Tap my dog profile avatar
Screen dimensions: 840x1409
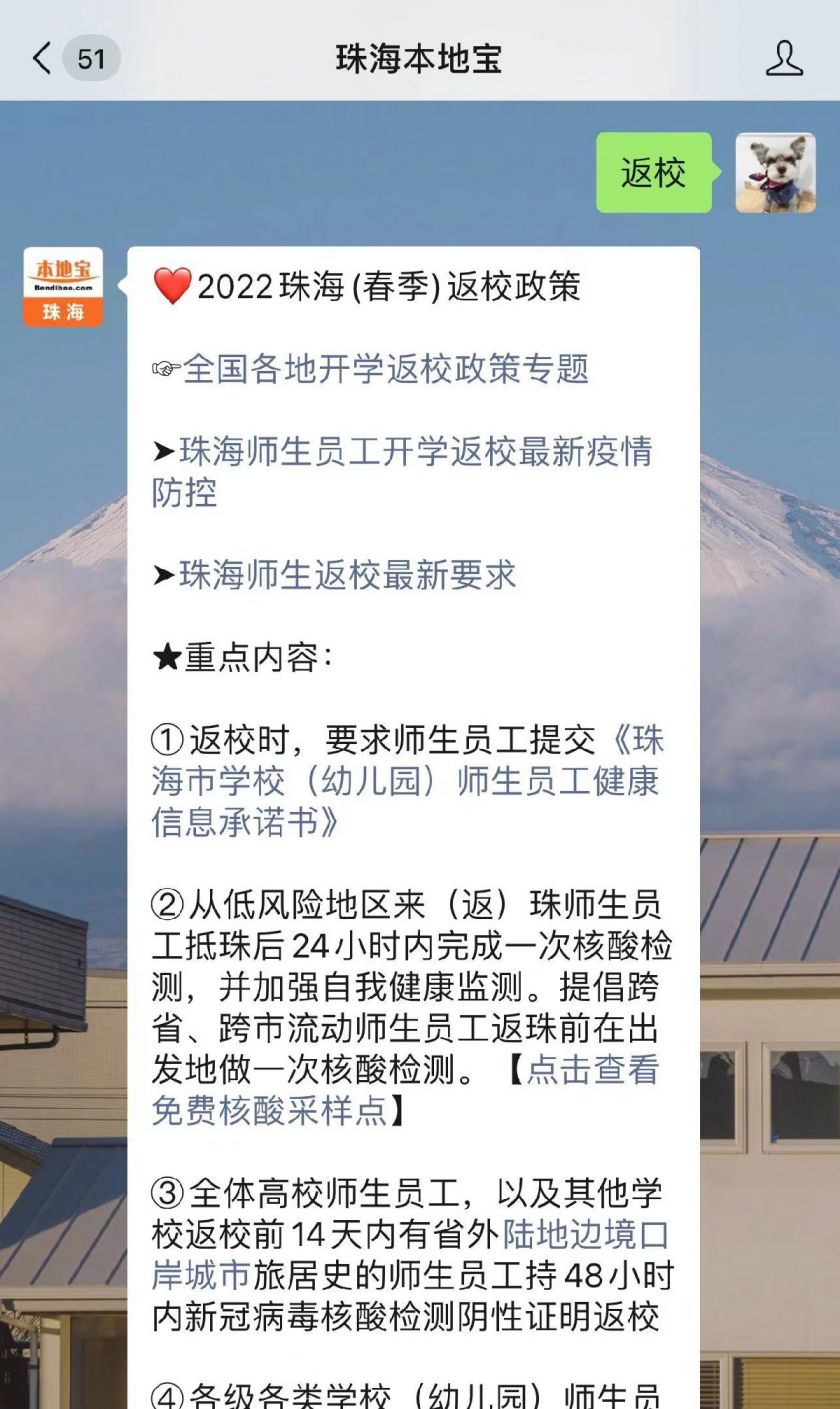click(x=775, y=173)
